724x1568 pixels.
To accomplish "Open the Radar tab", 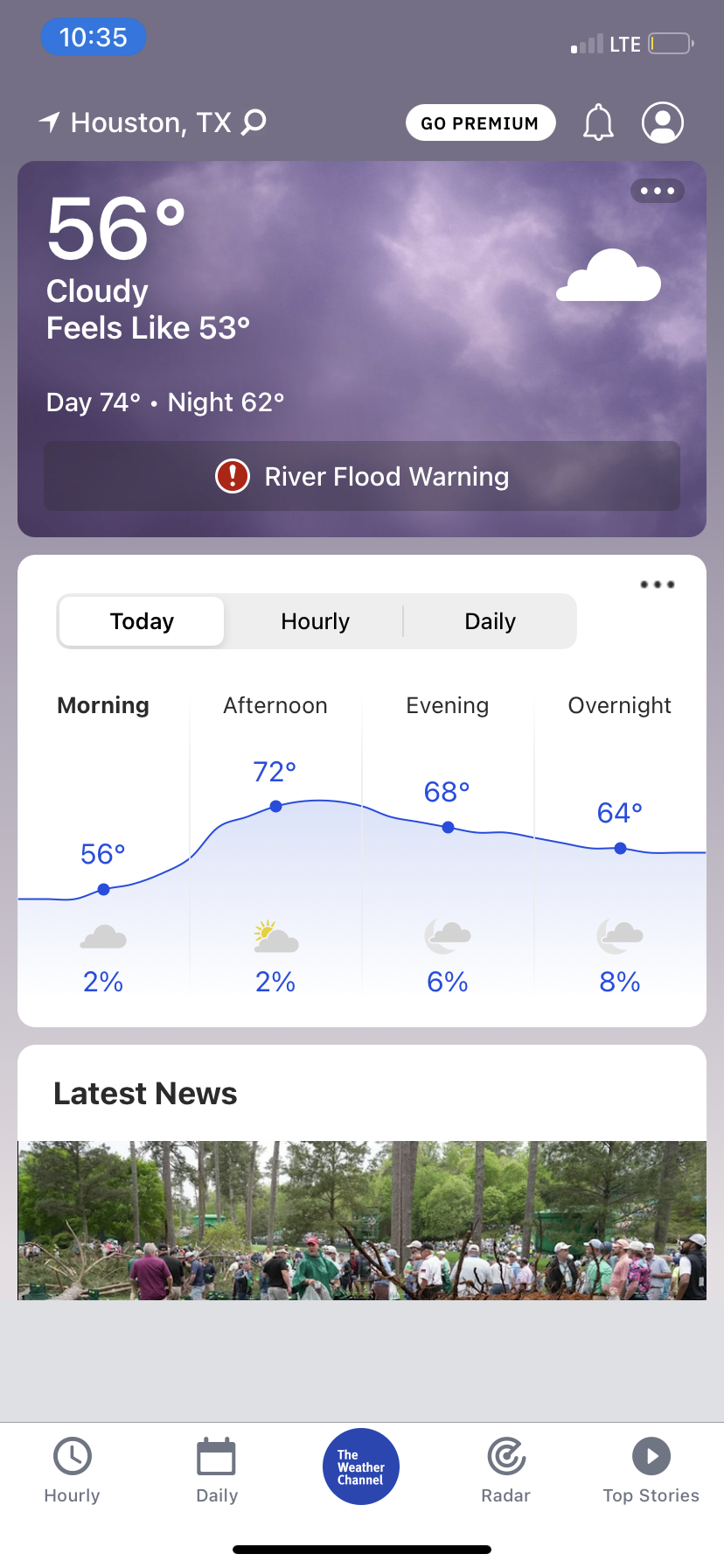I will [506, 1470].
